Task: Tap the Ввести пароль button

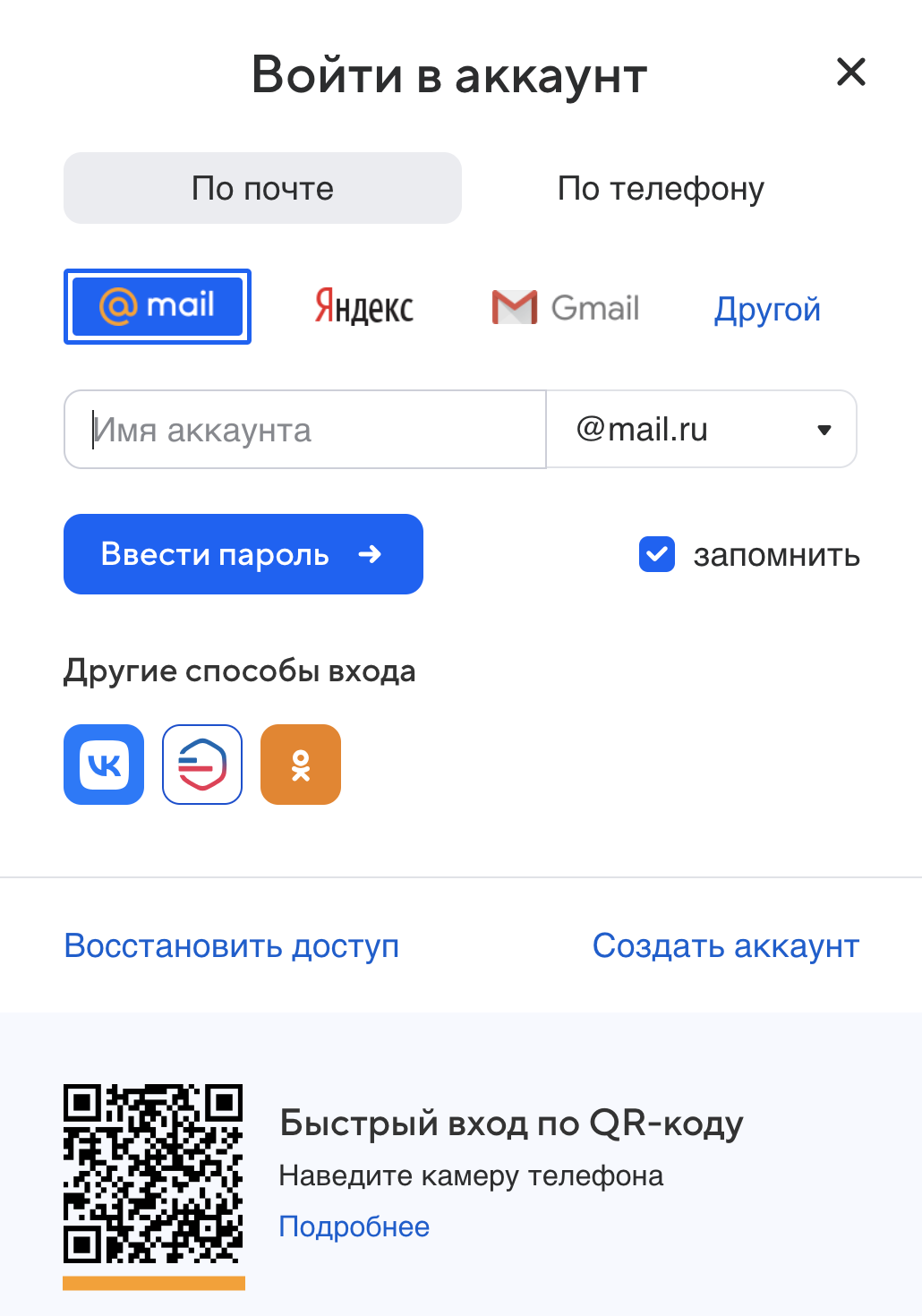Action: click(243, 554)
